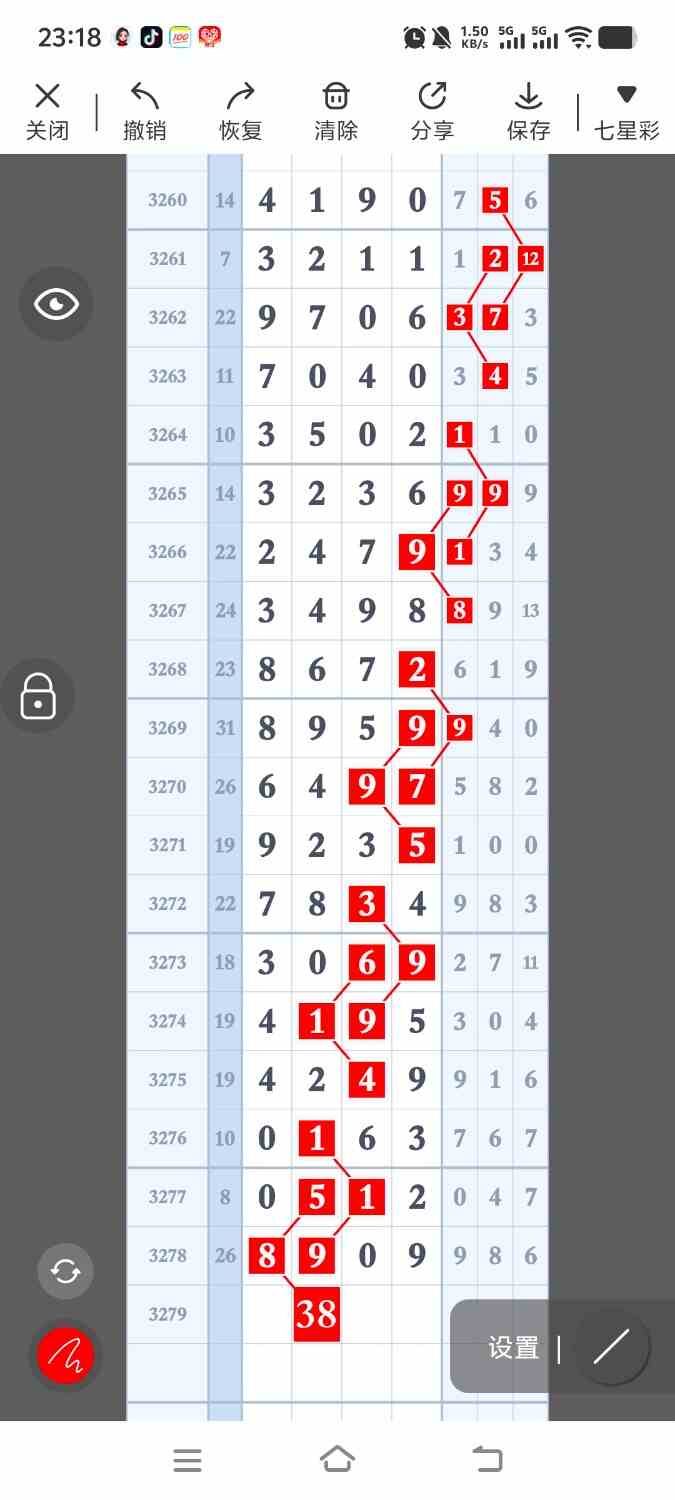Toggle the lock icon

(38, 696)
